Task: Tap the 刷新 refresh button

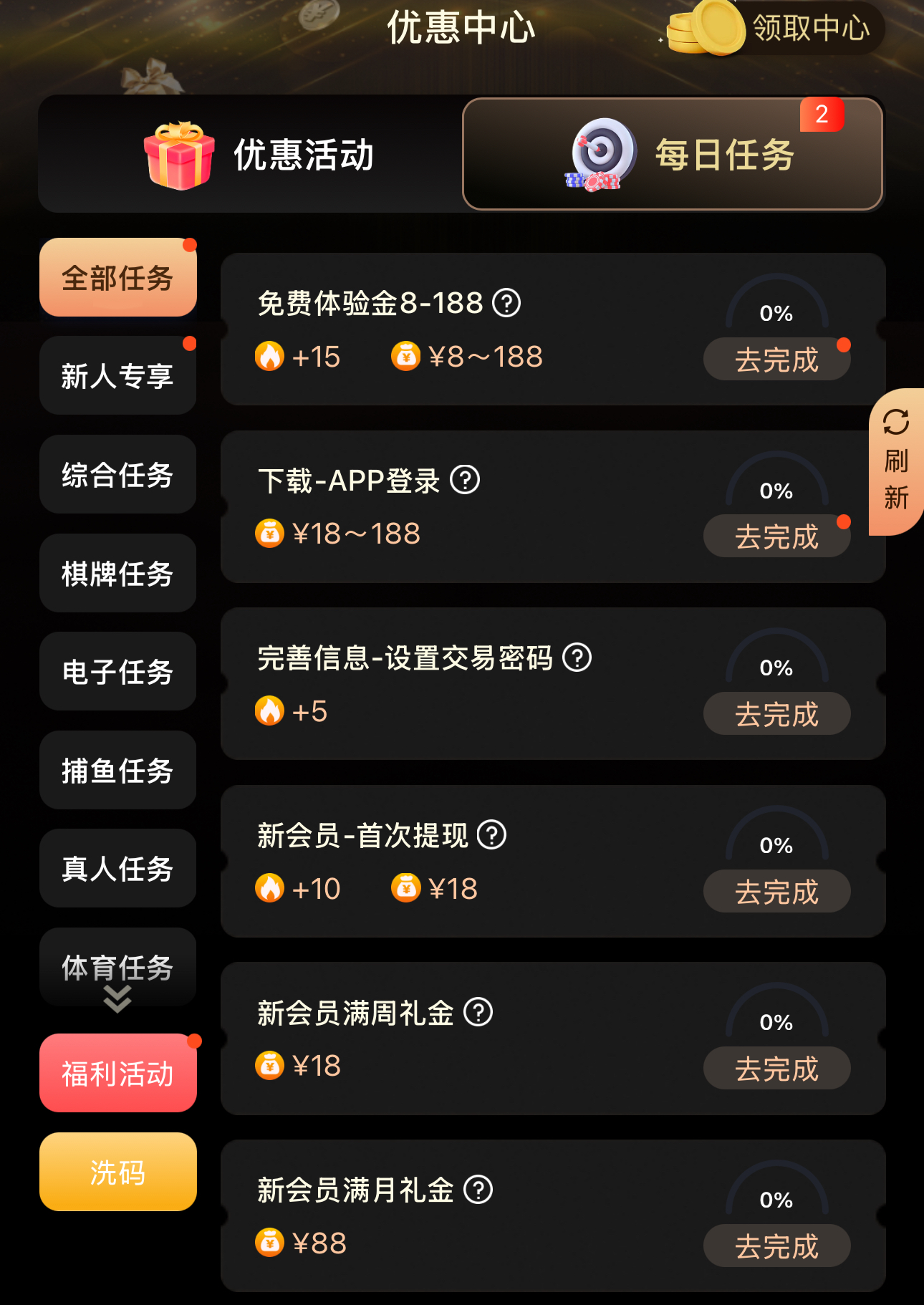Action: click(x=896, y=462)
